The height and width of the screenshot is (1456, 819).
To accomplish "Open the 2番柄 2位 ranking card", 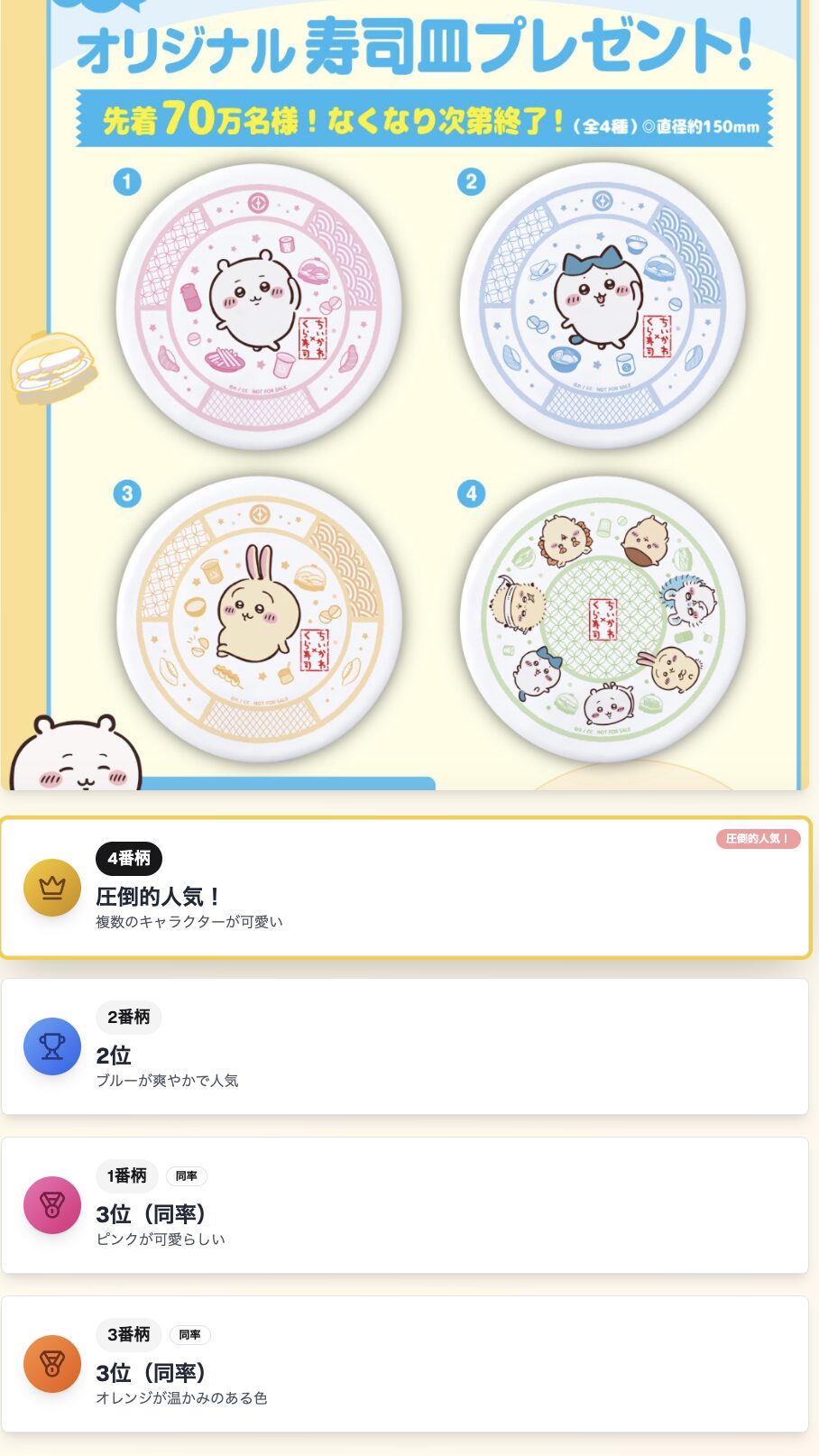I will (406, 1046).
